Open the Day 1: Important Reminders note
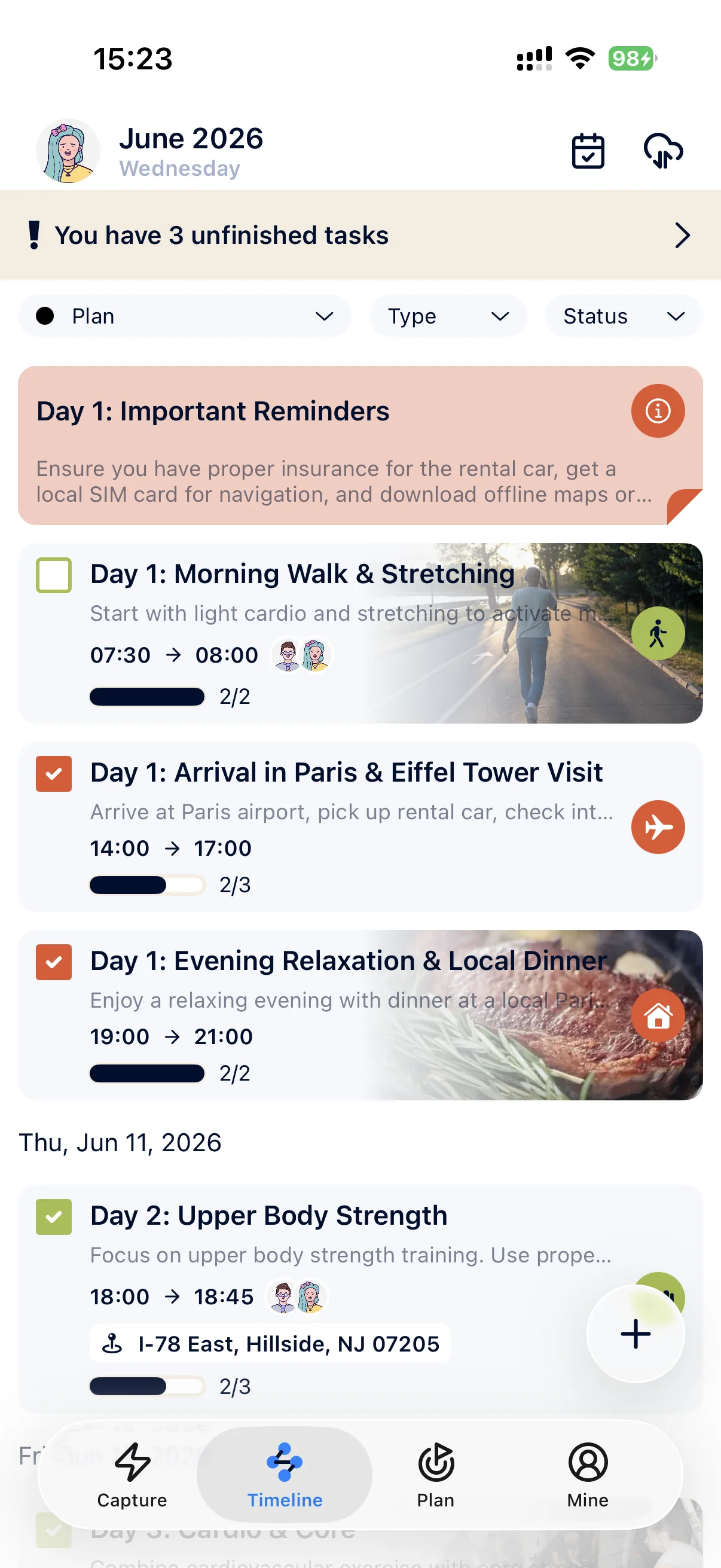Image resolution: width=721 pixels, height=1568 pixels. click(x=360, y=446)
